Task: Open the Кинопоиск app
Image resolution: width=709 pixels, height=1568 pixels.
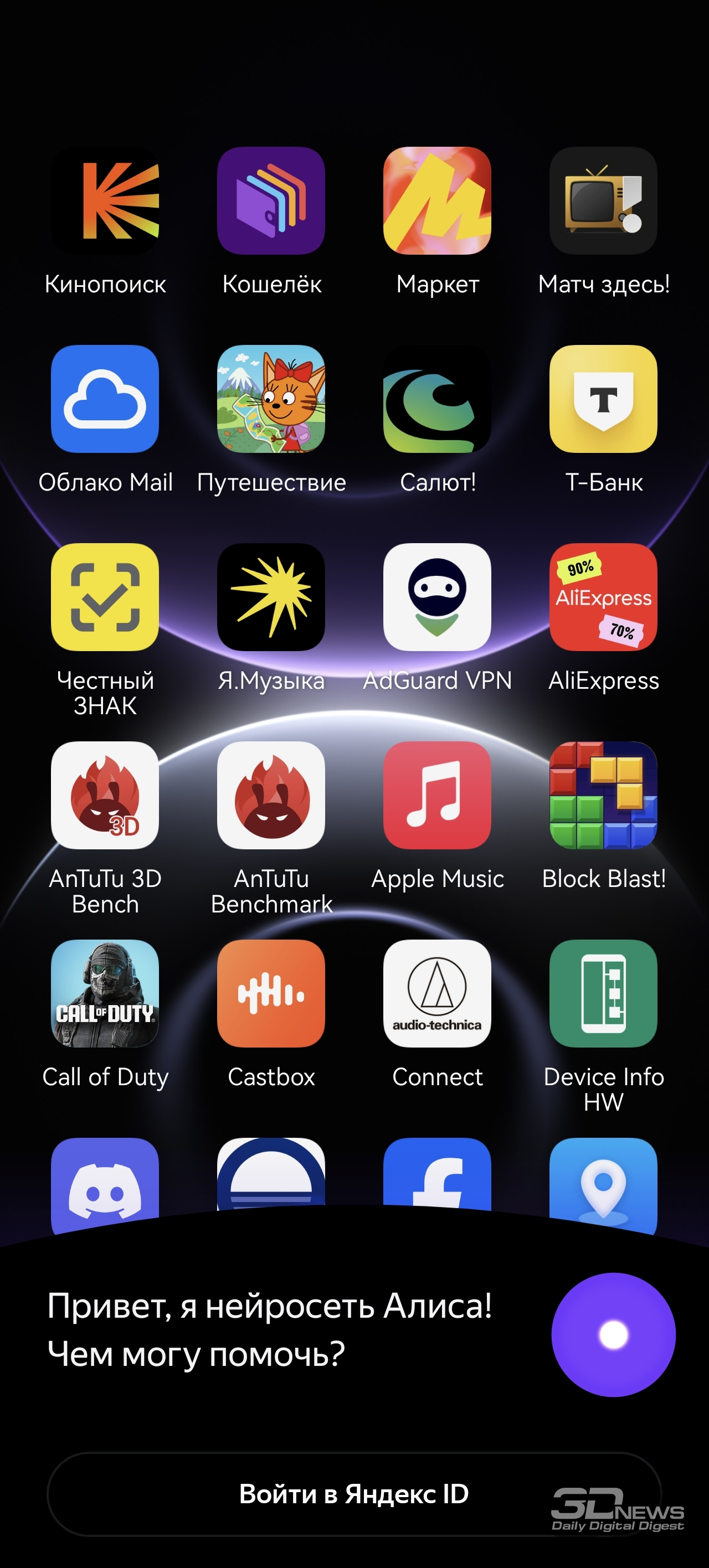Action: [x=105, y=200]
